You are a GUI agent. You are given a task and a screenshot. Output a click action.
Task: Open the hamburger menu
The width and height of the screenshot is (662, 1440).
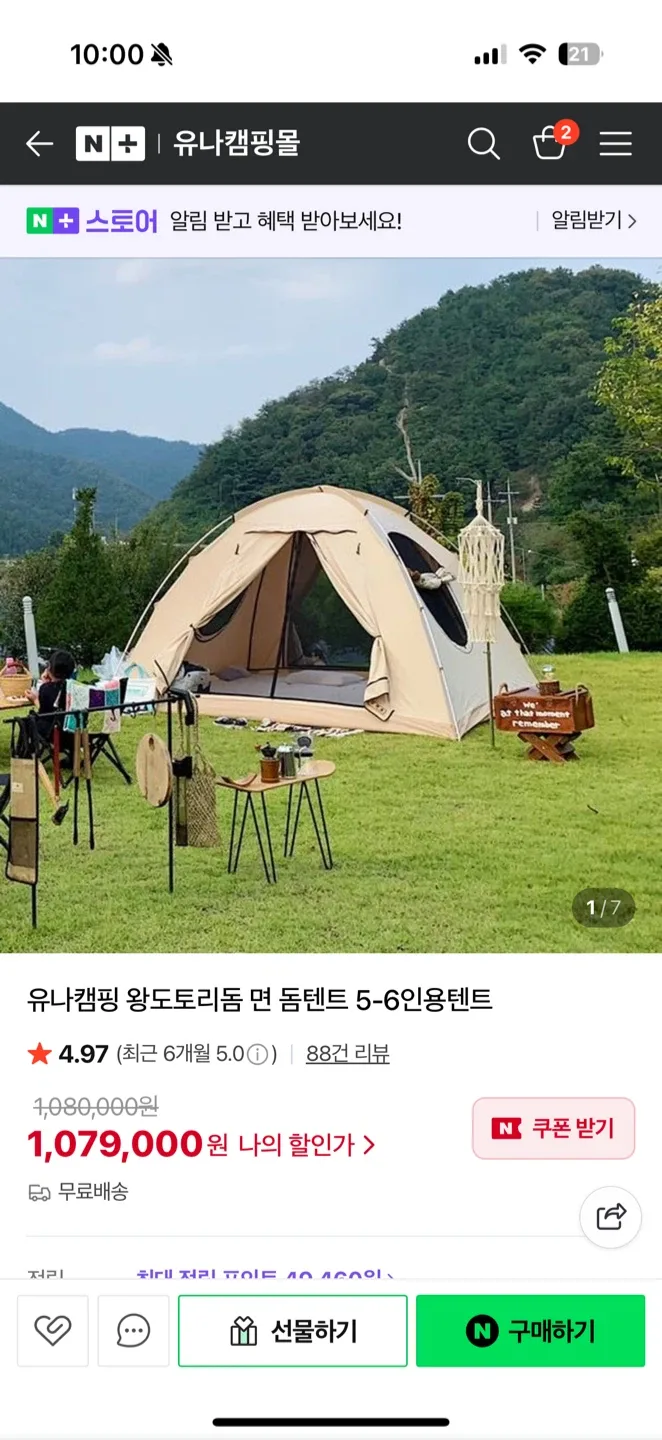coord(615,144)
